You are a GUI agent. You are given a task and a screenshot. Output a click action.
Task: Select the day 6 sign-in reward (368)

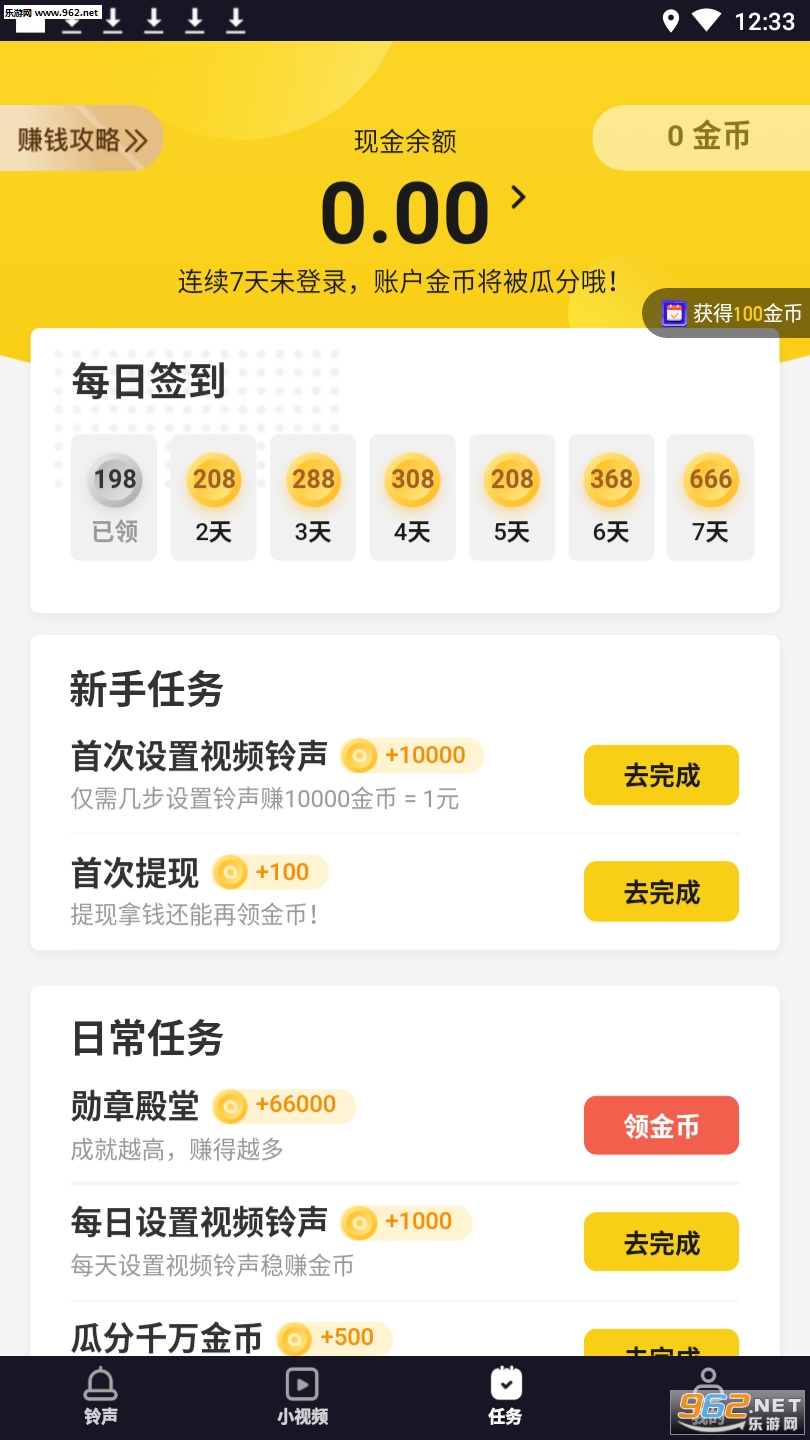611,497
